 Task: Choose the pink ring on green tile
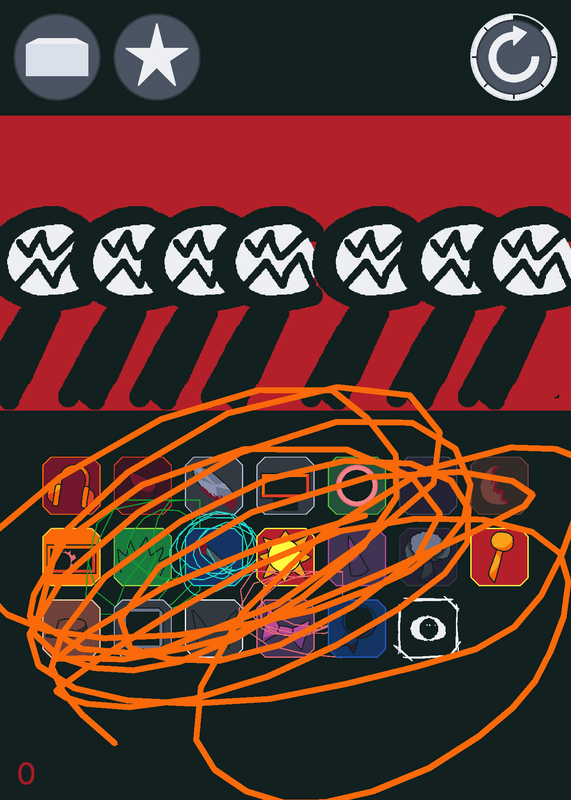357,486
